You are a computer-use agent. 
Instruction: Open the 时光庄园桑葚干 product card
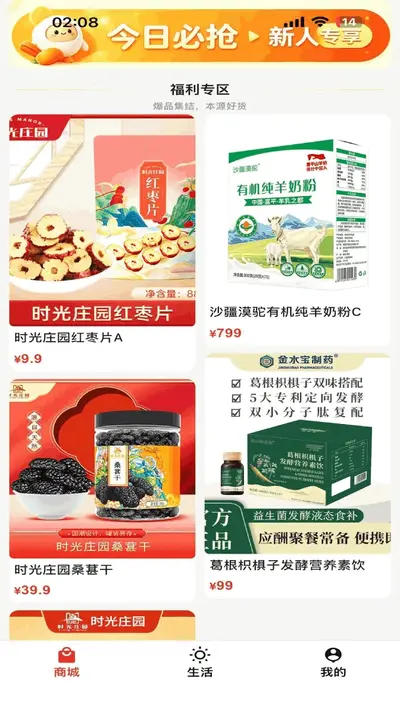[102, 491]
